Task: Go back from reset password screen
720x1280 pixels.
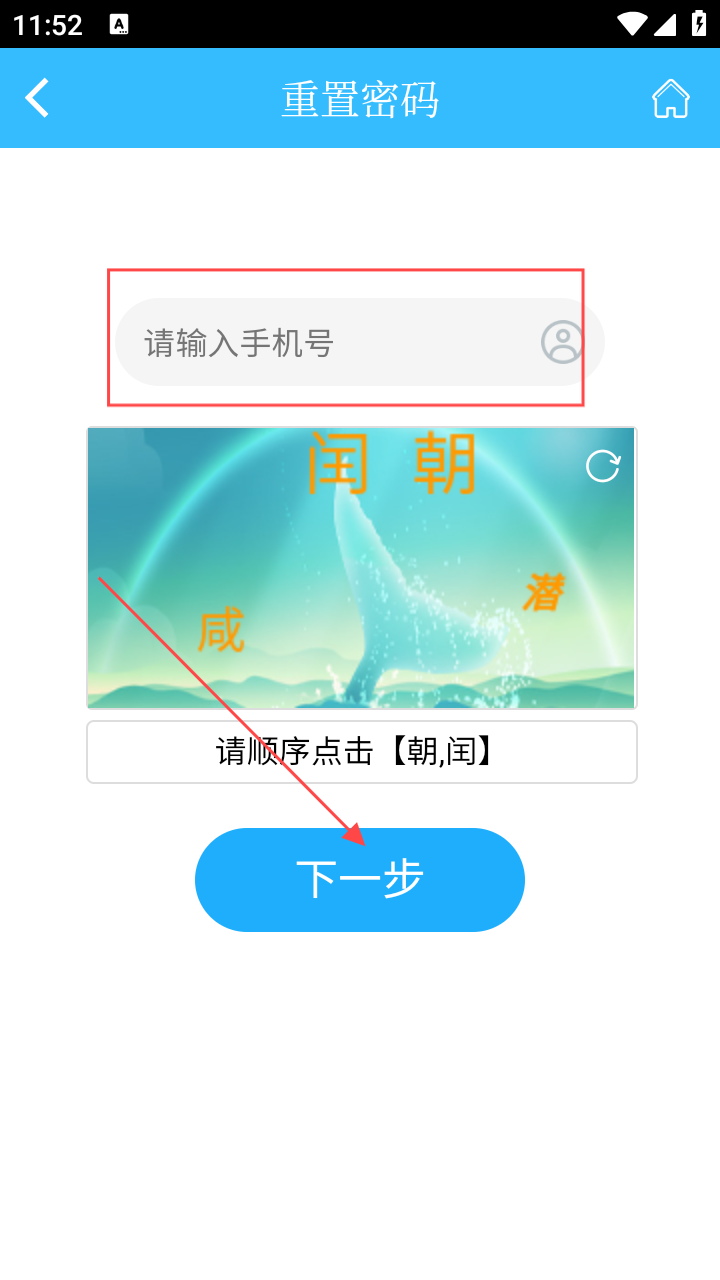Action: (x=37, y=98)
